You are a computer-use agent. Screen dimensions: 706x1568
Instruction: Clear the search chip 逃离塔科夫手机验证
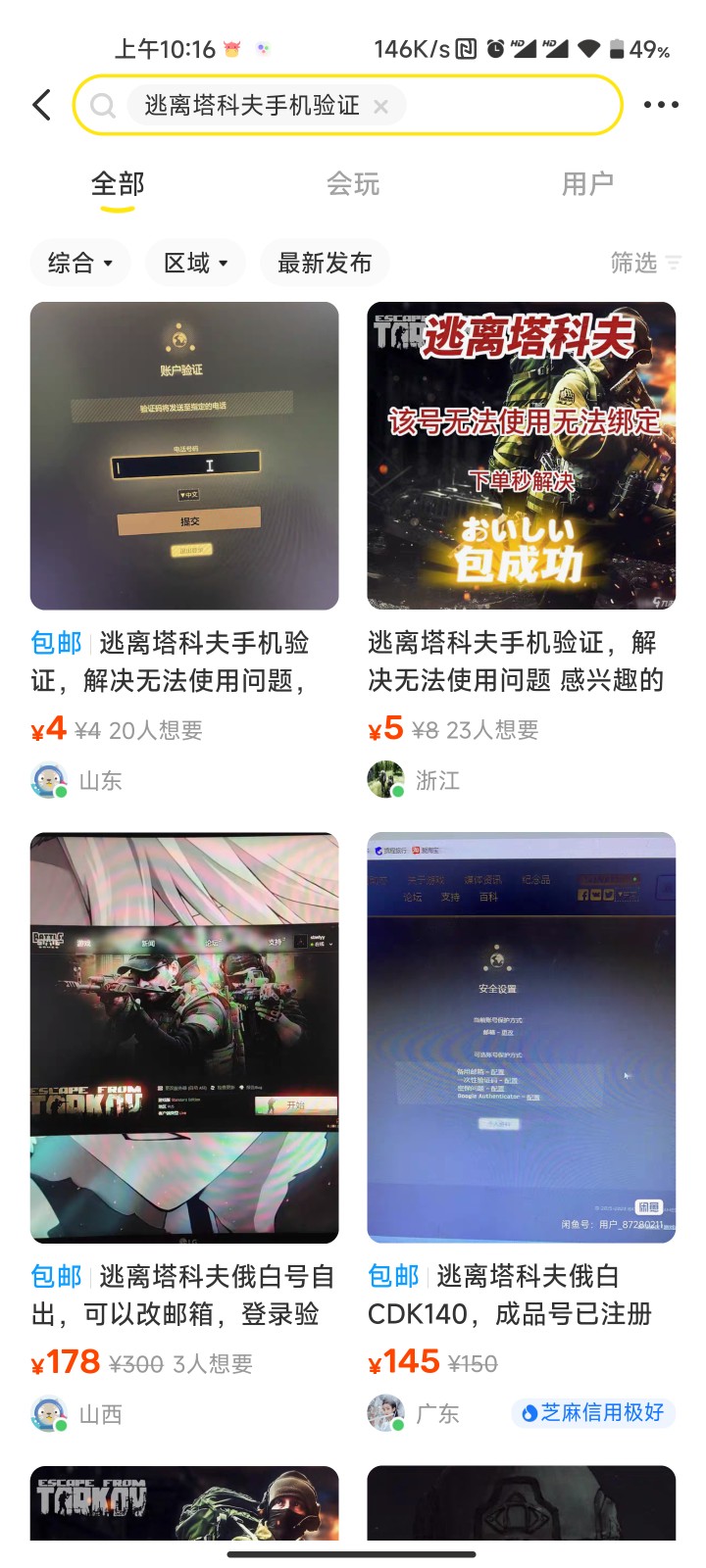381,107
